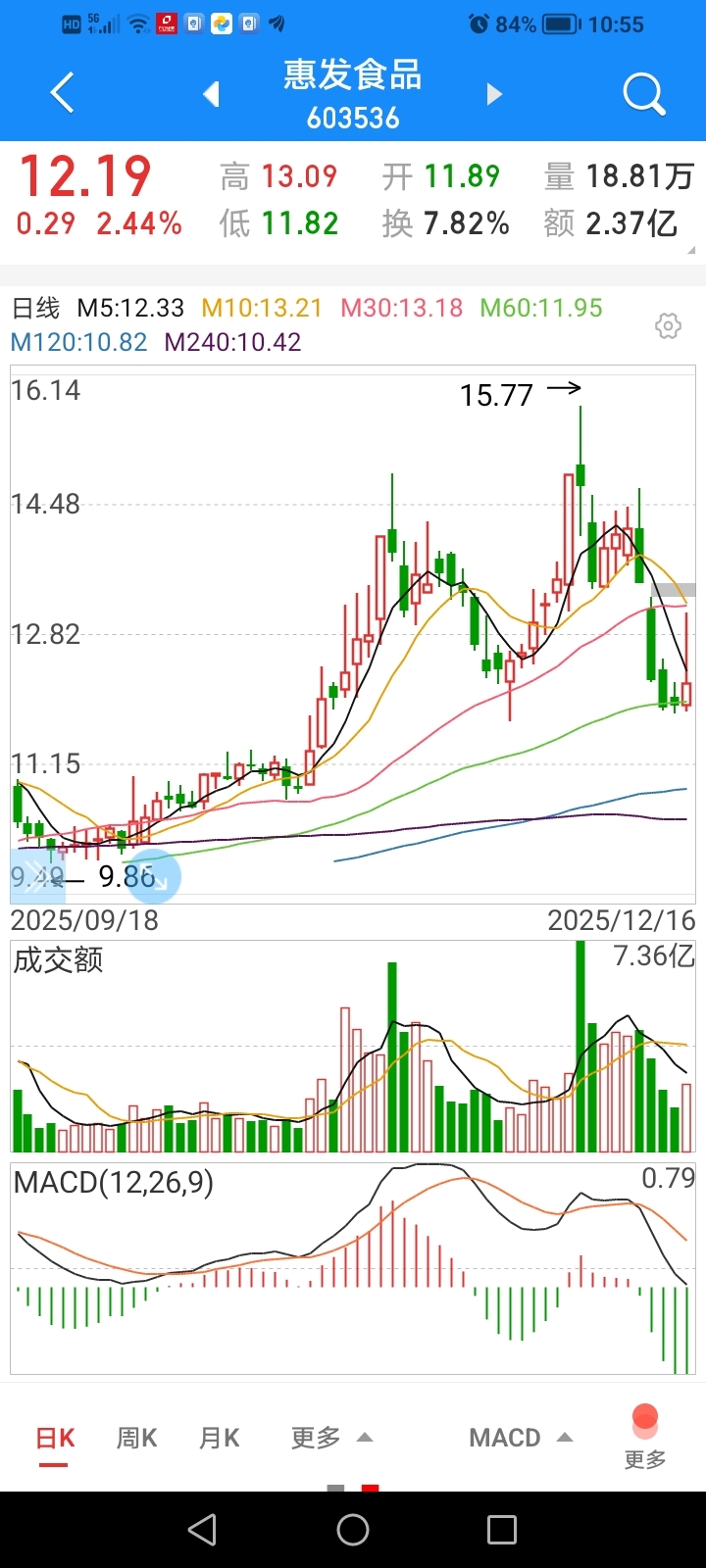Switch to the previous stock
This screenshot has height=1568, width=706.
click(211, 94)
